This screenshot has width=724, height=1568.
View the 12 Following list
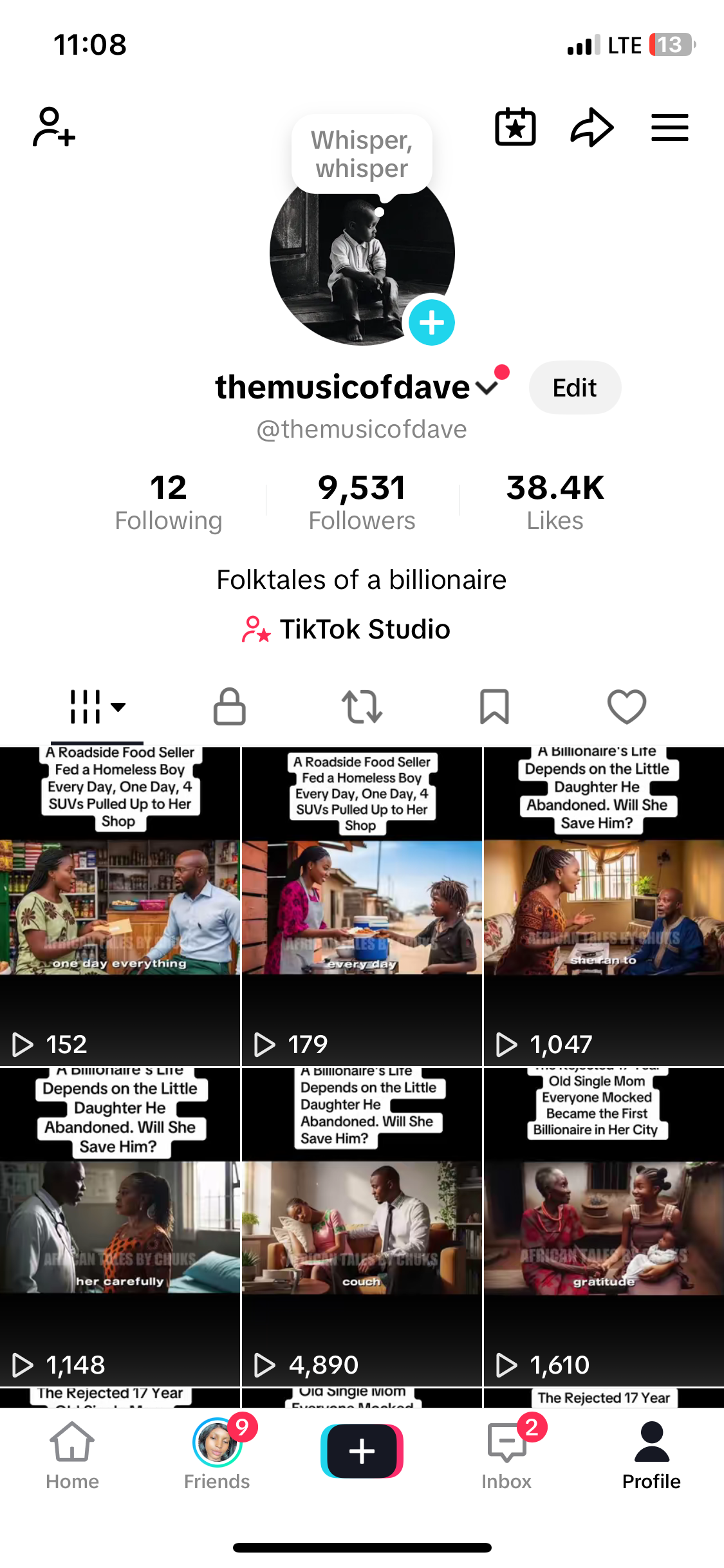click(169, 502)
